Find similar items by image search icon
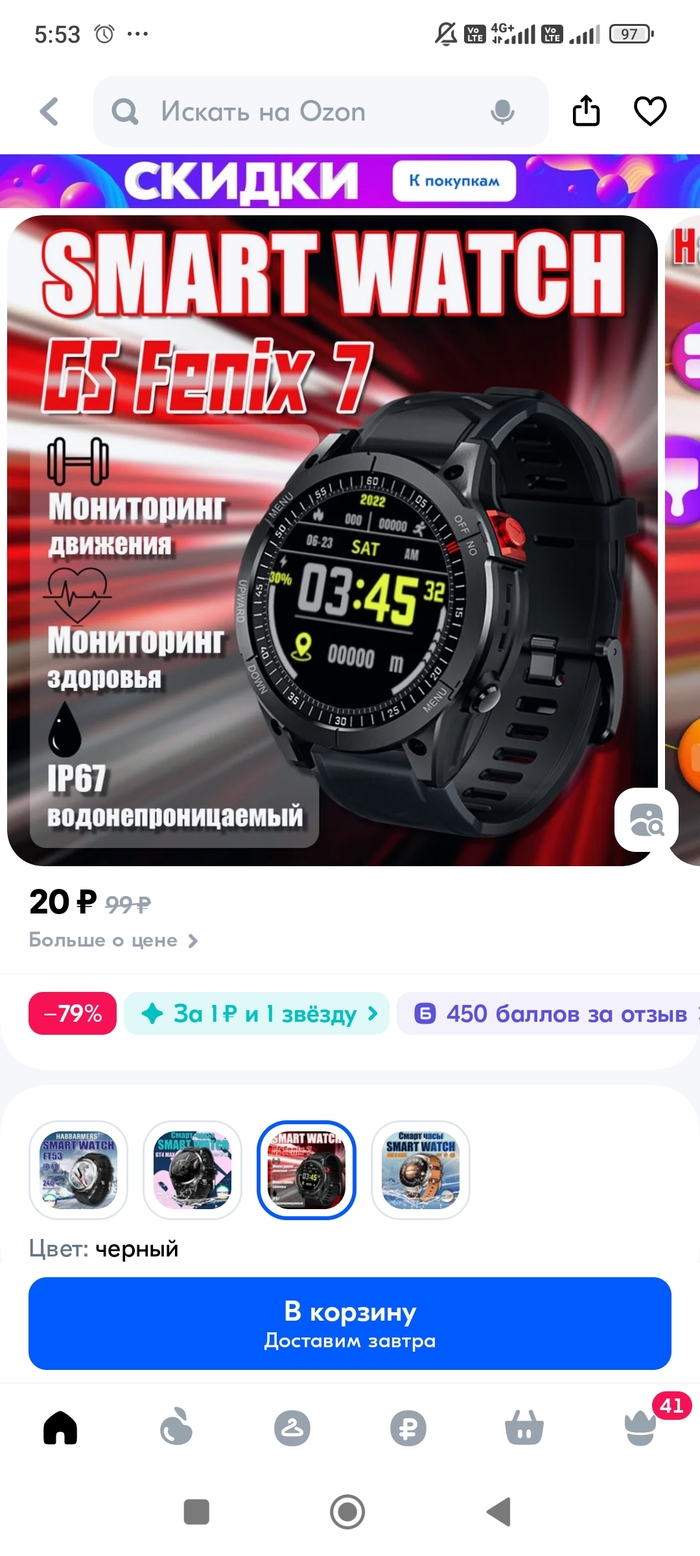 tap(646, 820)
